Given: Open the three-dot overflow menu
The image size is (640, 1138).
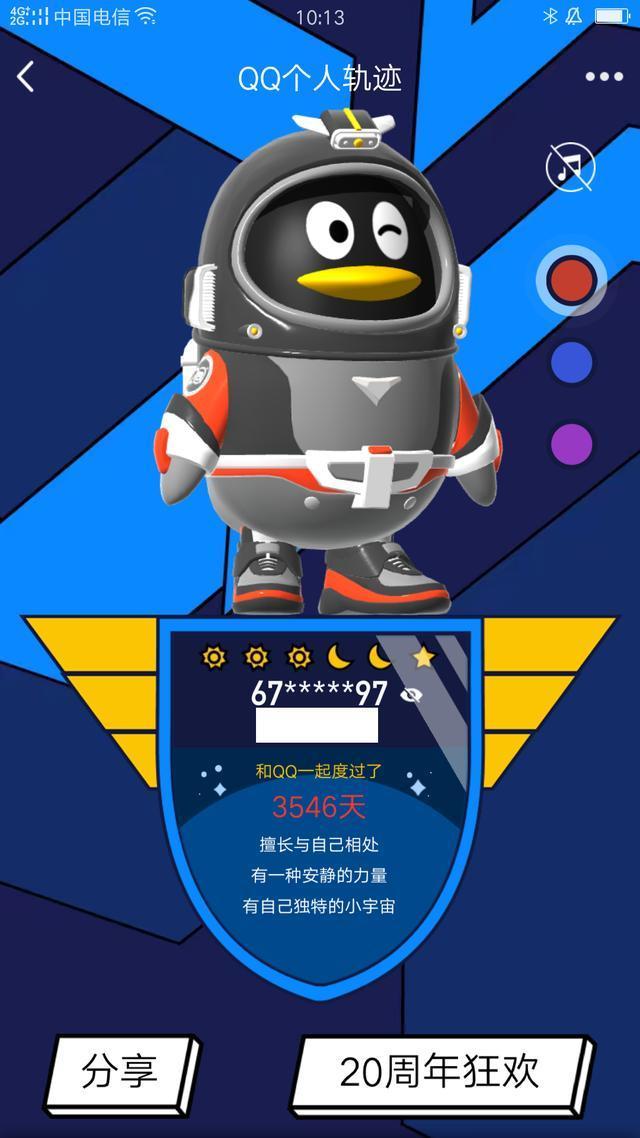Looking at the screenshot, I should point(604,77).
